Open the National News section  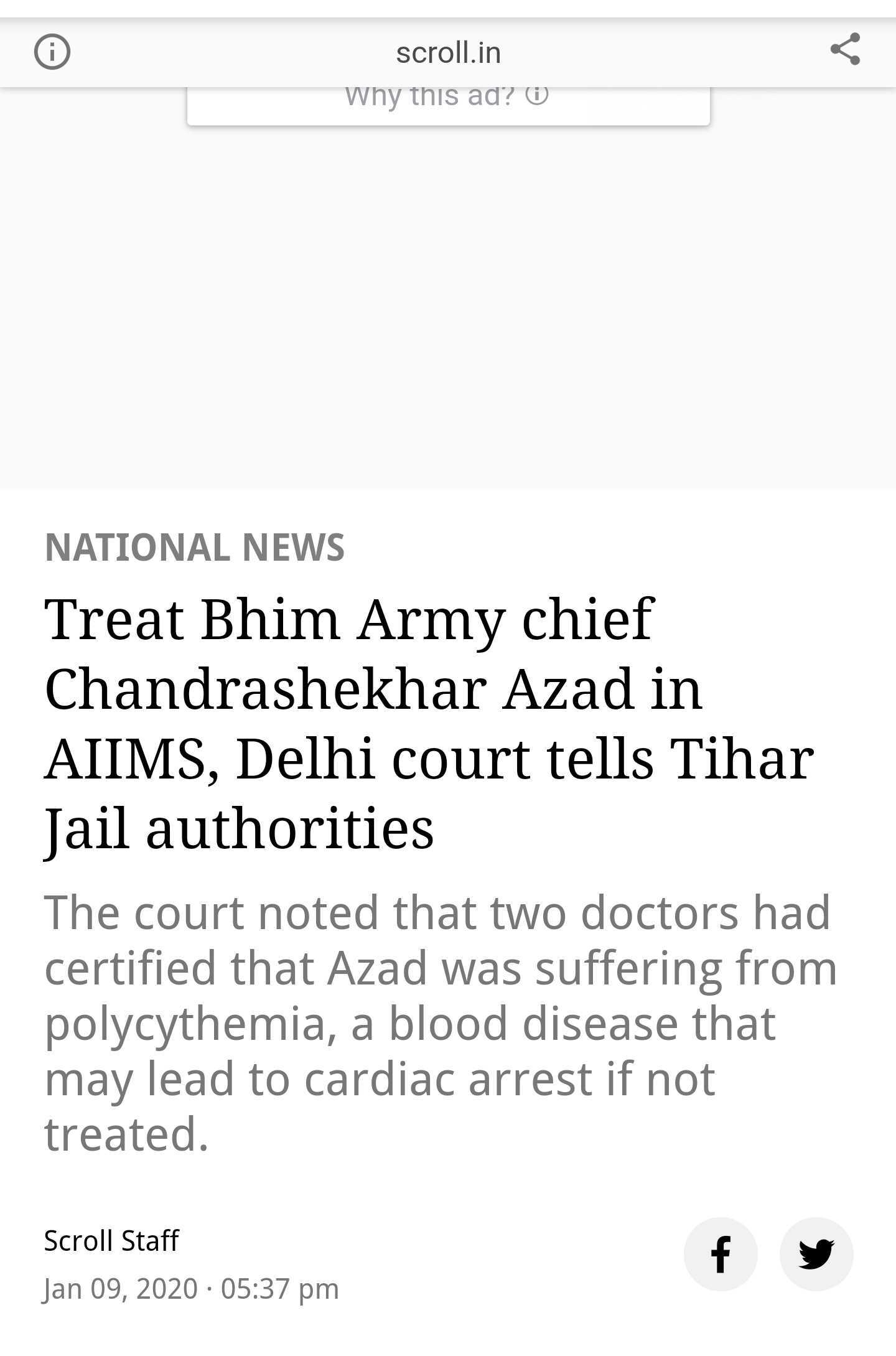tap(194, 548)
